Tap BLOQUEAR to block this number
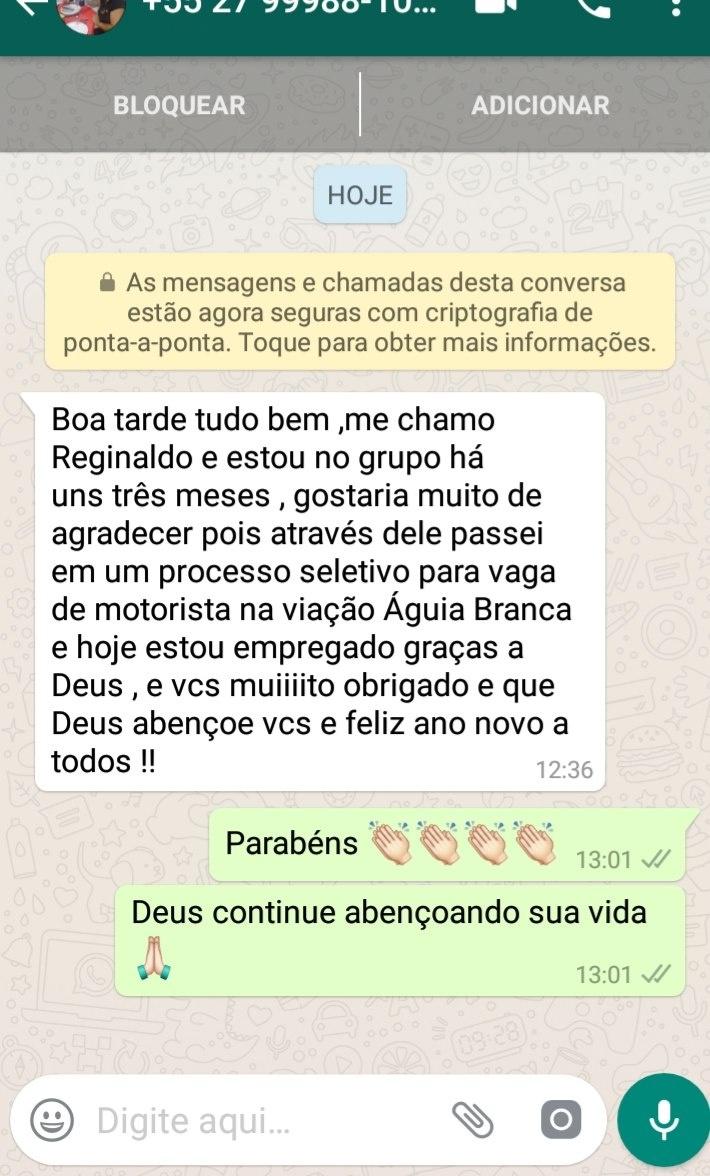The image size is (710, 1176). (179, 105)
